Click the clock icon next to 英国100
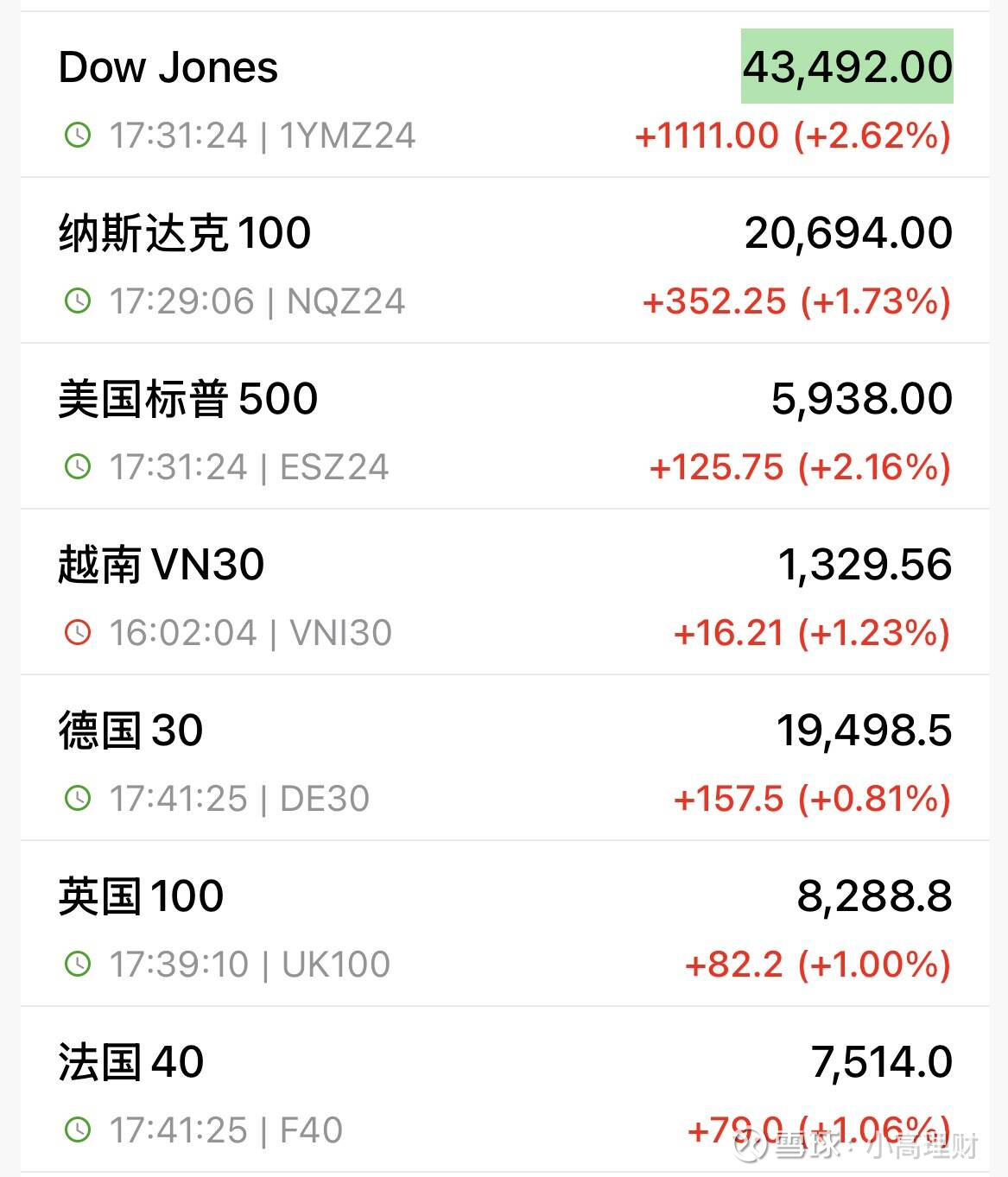Screen dimensions: 1008x1177 pos(79,962)
